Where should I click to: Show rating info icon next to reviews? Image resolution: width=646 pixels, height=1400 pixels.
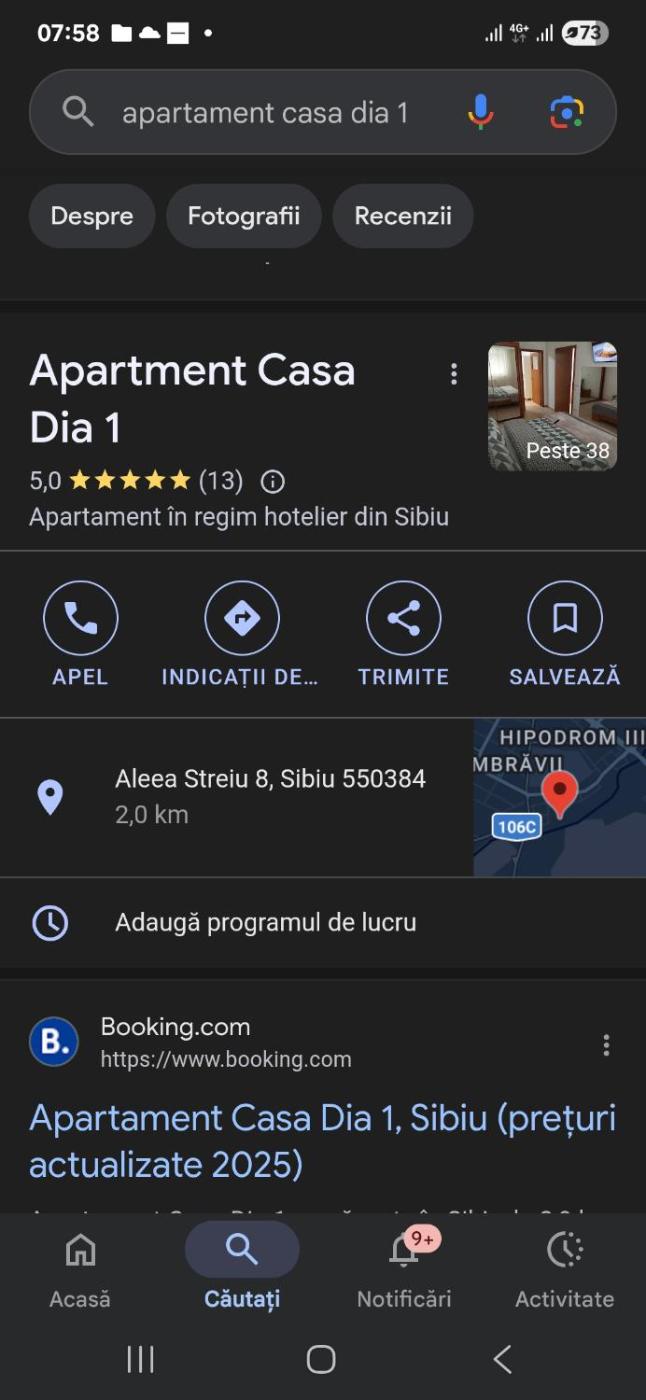coord(272,482)
